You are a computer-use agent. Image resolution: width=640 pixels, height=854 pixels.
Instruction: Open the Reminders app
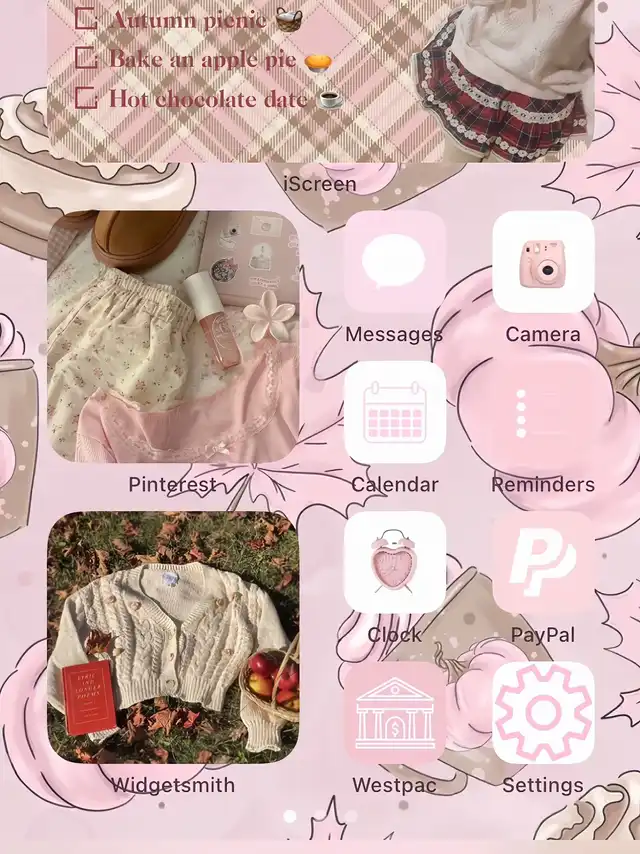pyautogui.click(x=543, y=412)
